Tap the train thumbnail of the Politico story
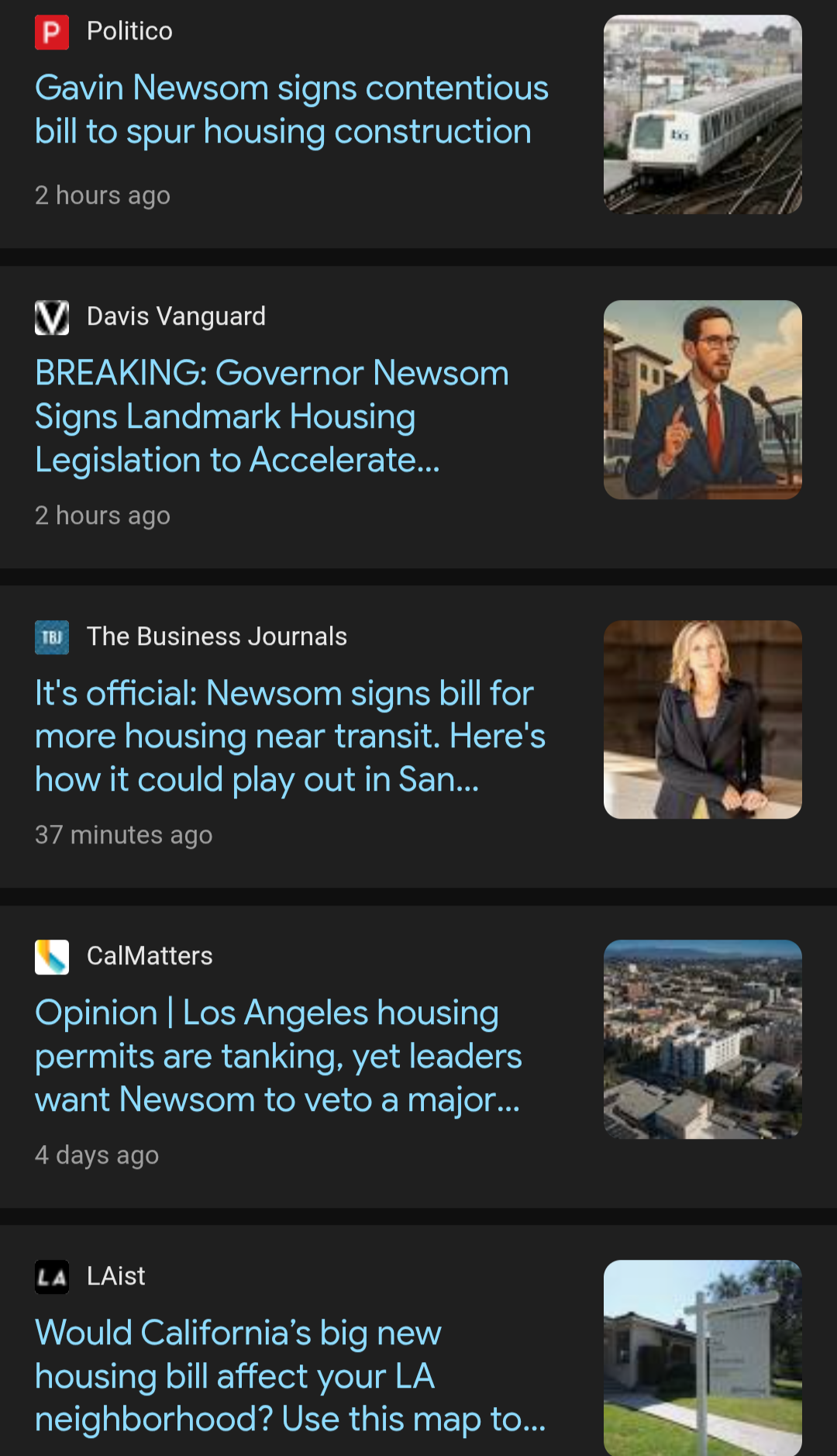This screenshot has height=1456, width=837. click(702, 115)
